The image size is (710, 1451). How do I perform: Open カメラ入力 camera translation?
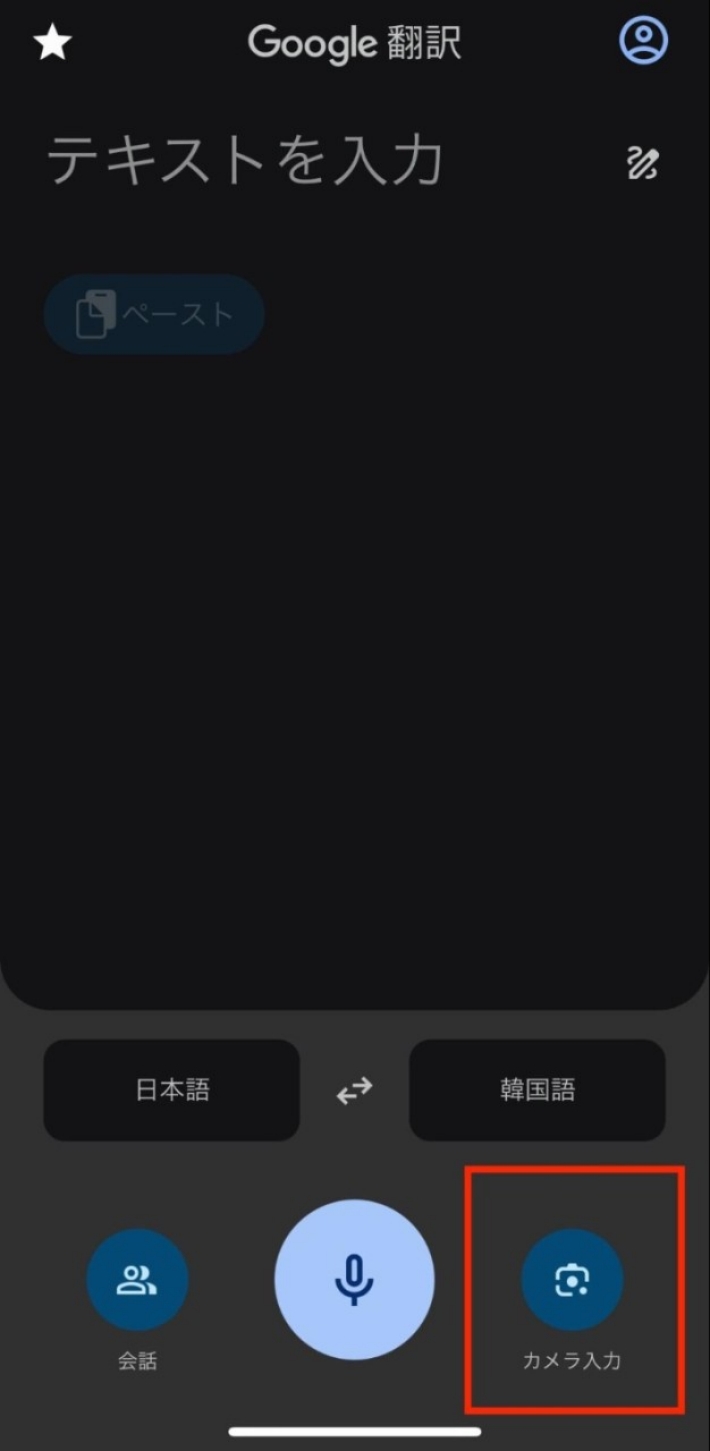pos(572,1280)
